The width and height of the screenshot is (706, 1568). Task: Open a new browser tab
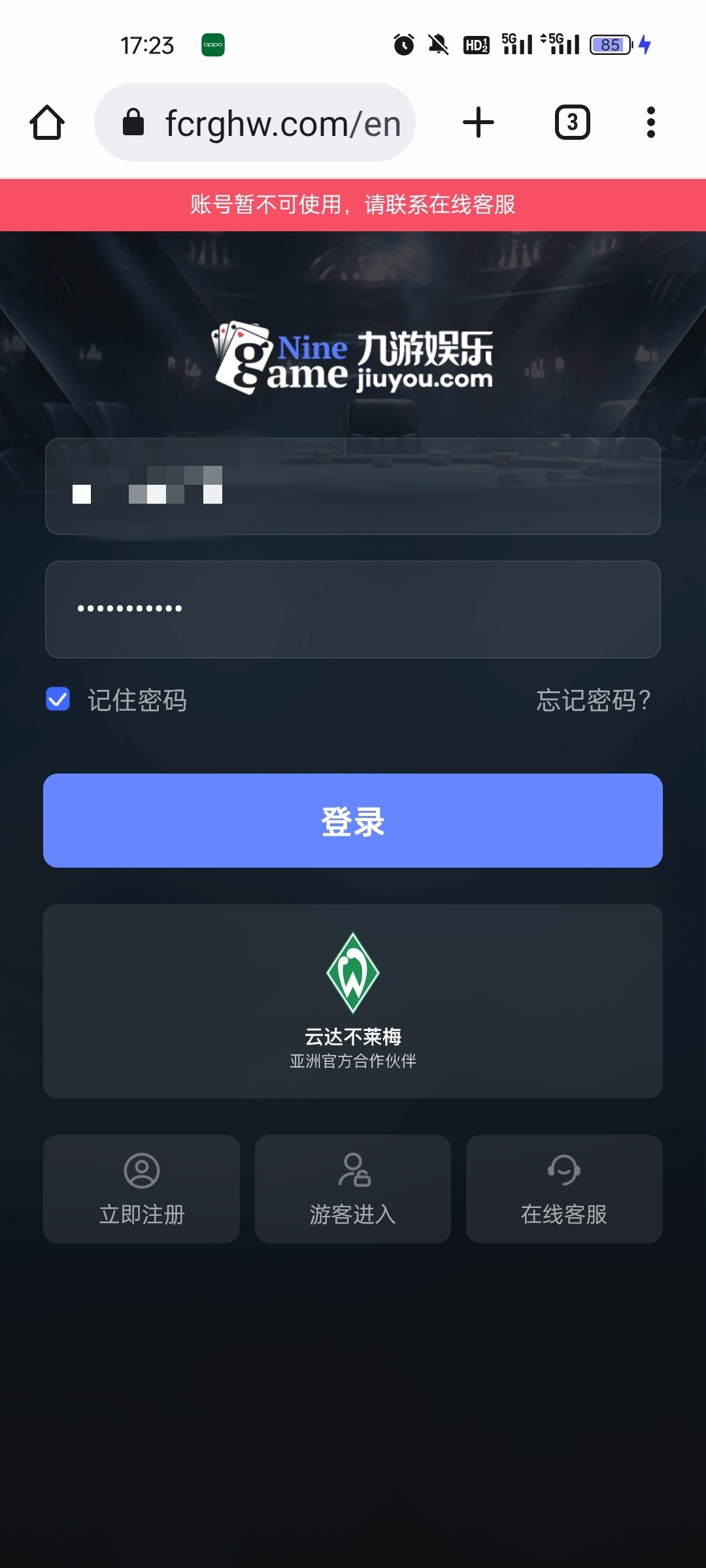[x=479, y=123]
